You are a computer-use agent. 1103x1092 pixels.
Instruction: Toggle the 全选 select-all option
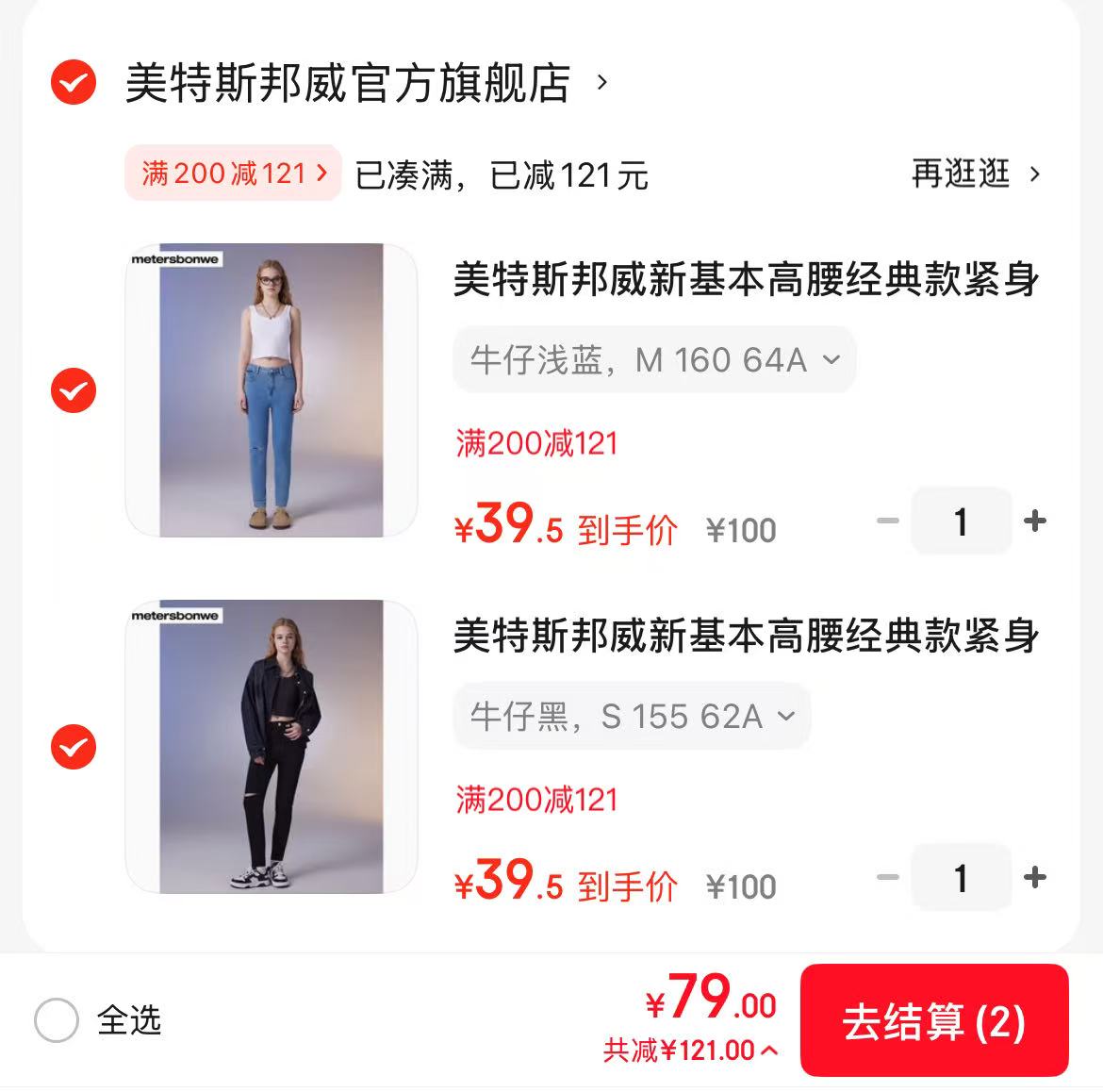click(x=57, y=1020)
